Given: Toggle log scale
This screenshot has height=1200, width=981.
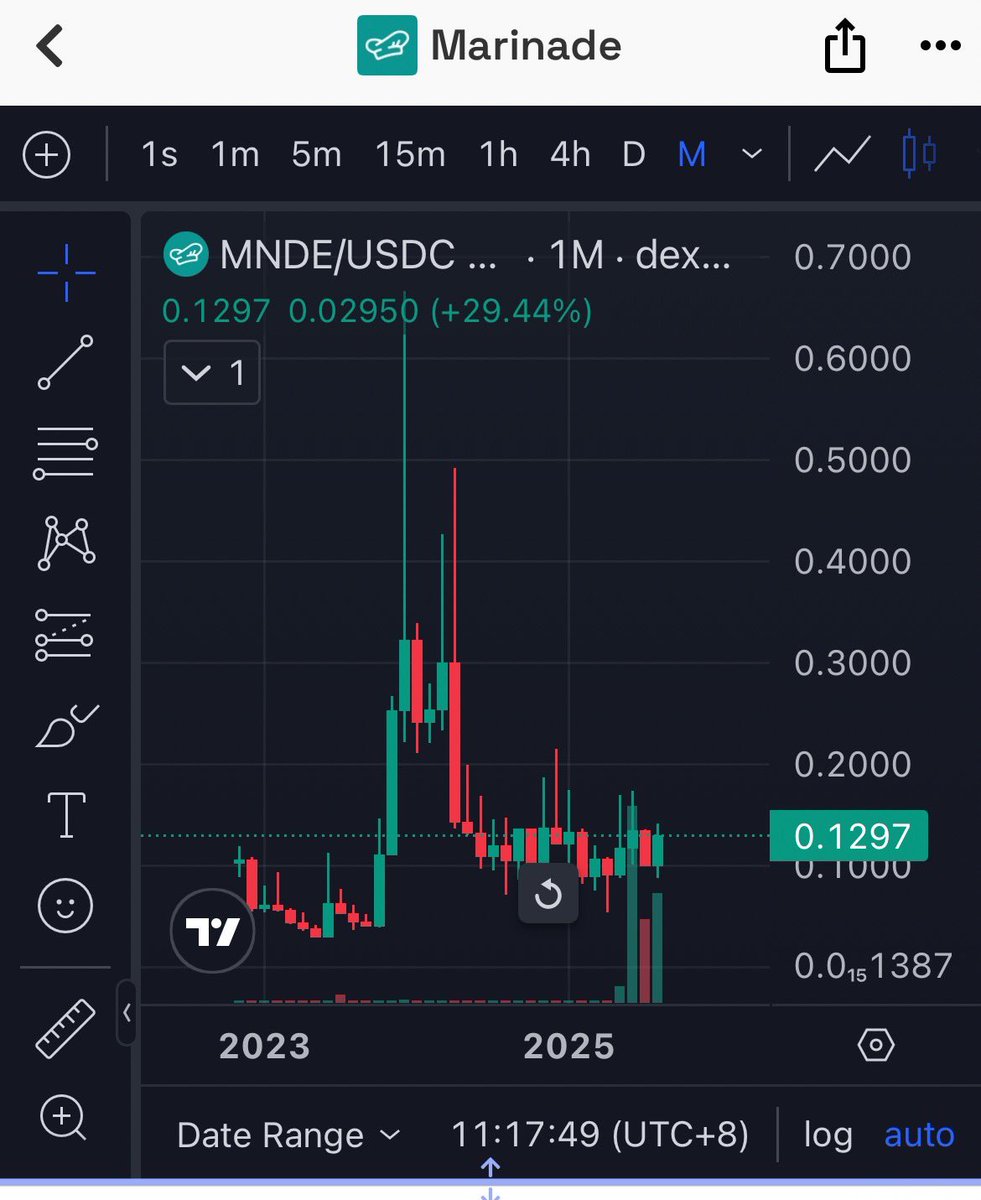Looking at the screenshot, I should [x=828, y=1135].
